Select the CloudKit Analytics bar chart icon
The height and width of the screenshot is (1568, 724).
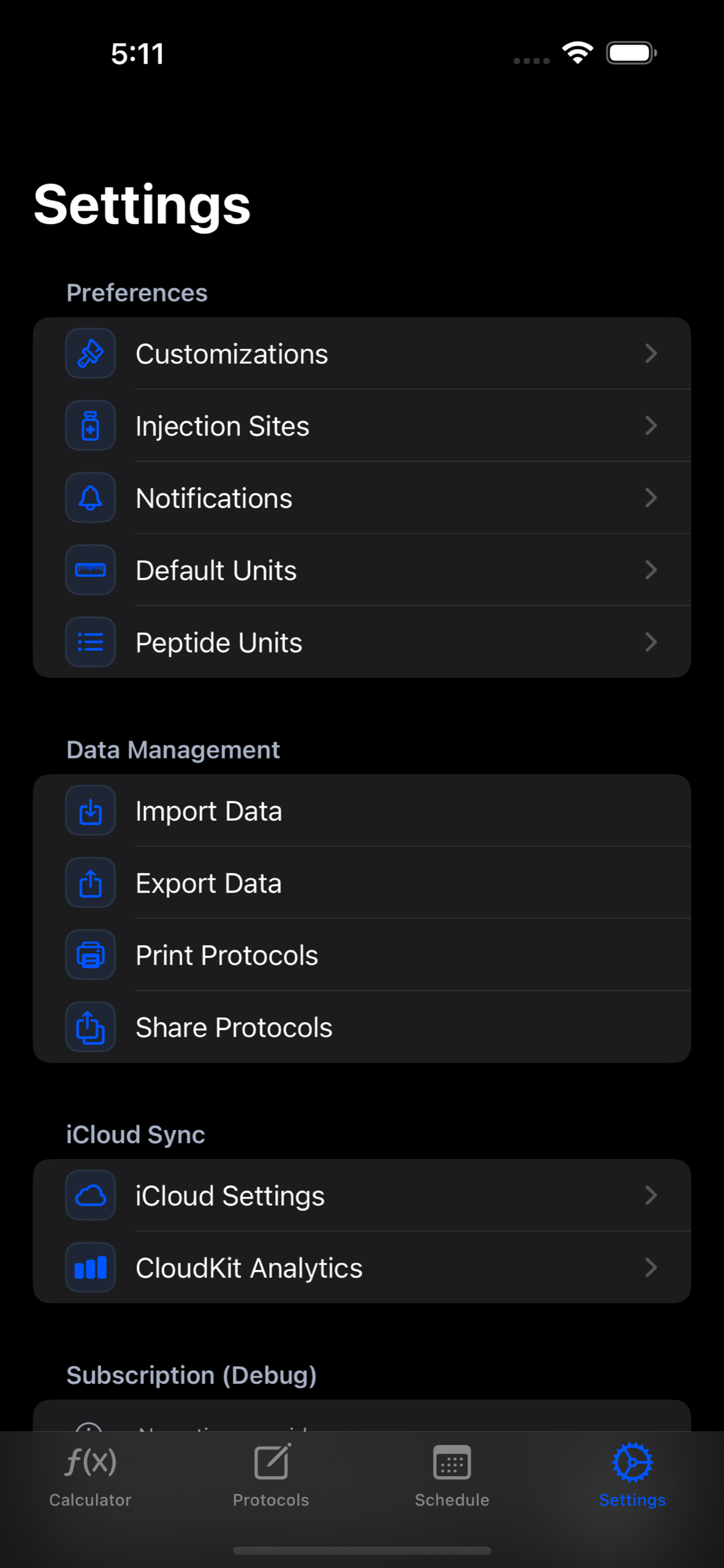click(90, 1267)
